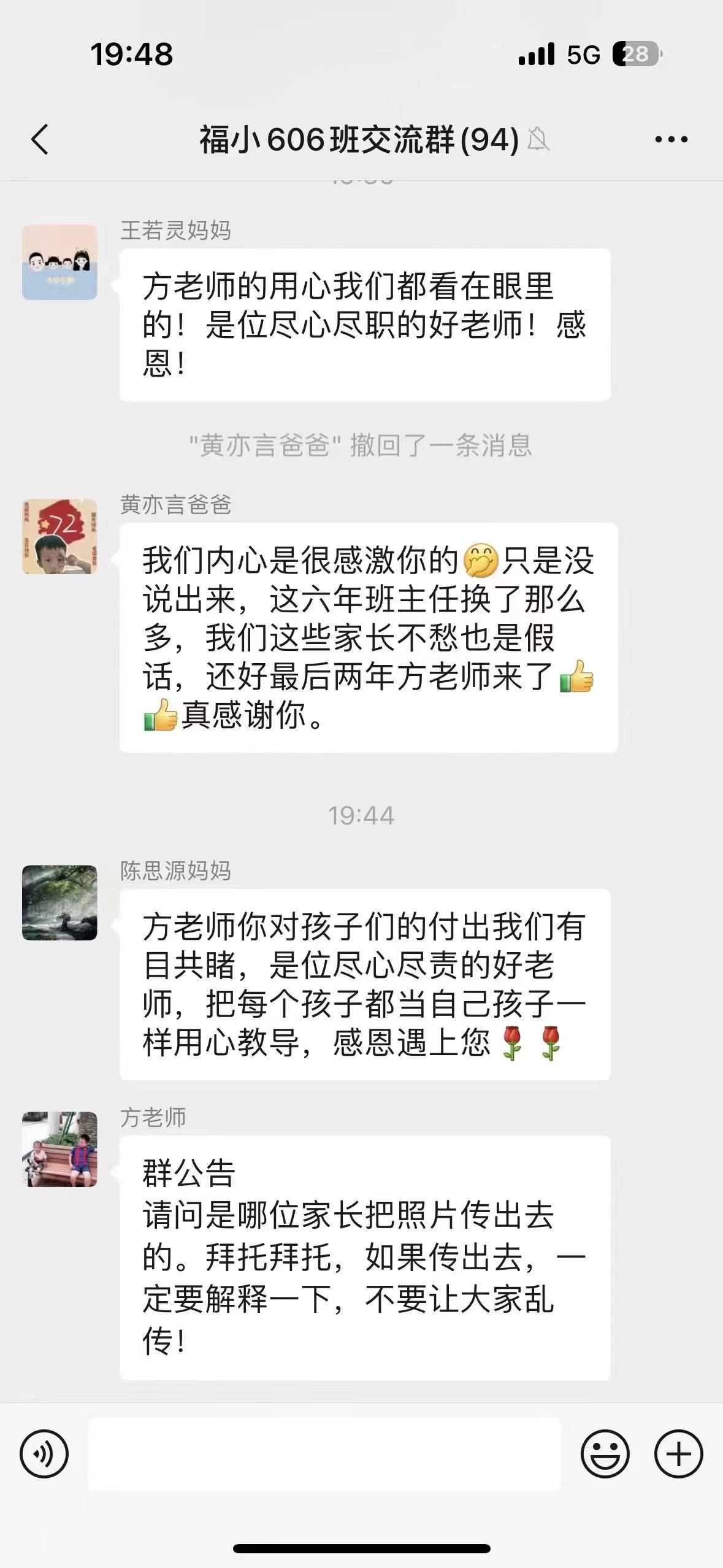View 黄亦言爸爸's profile avatar

click(59, 536)
